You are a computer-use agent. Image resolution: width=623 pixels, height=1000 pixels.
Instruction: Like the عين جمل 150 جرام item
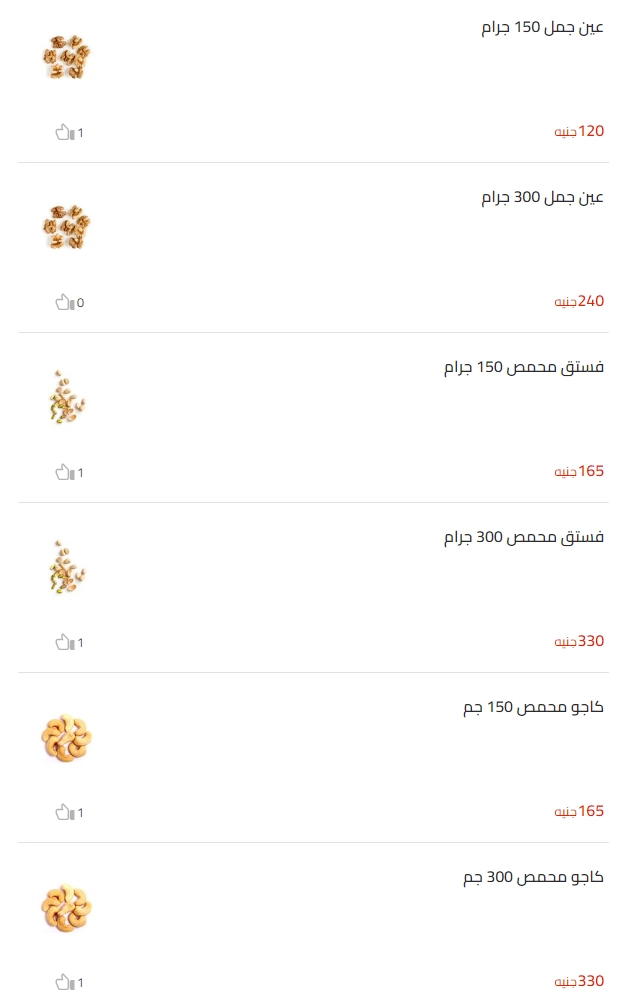click(x=64, y=132)
